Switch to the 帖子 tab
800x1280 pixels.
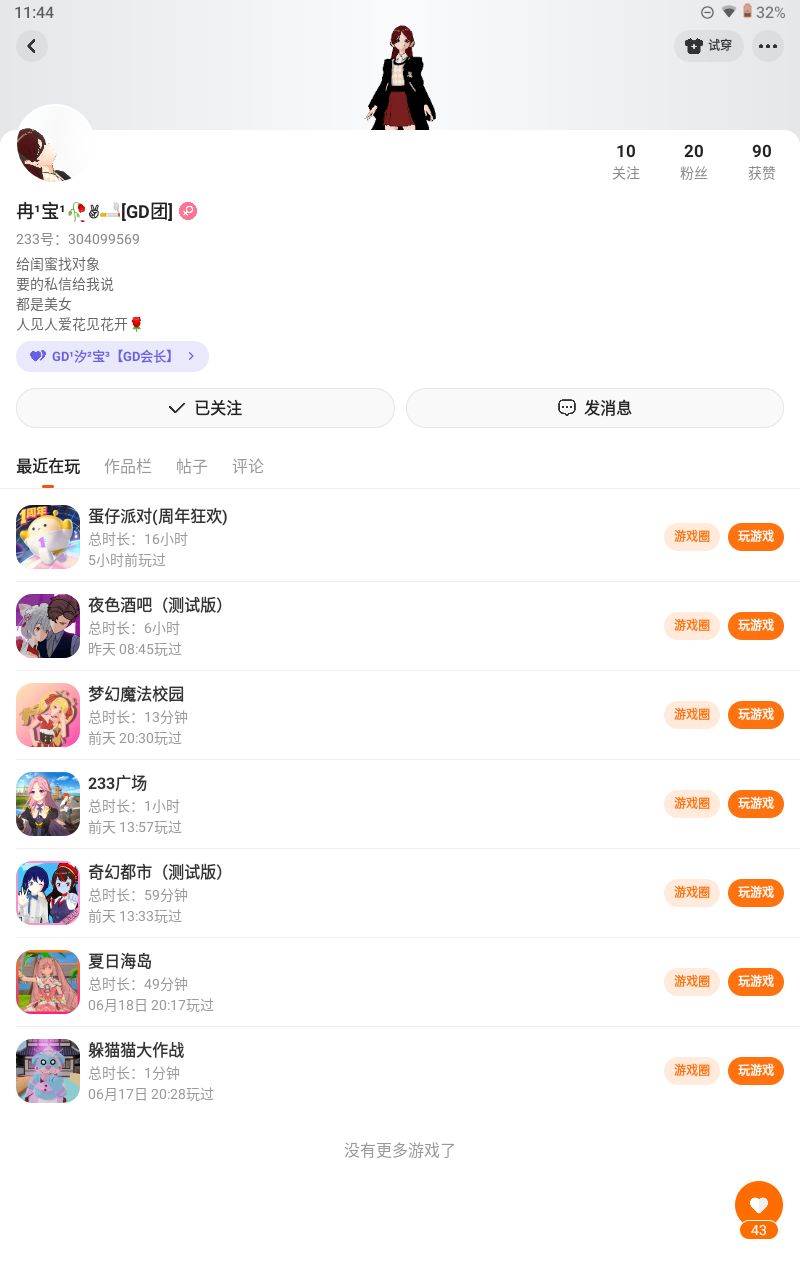pos(192,466)
